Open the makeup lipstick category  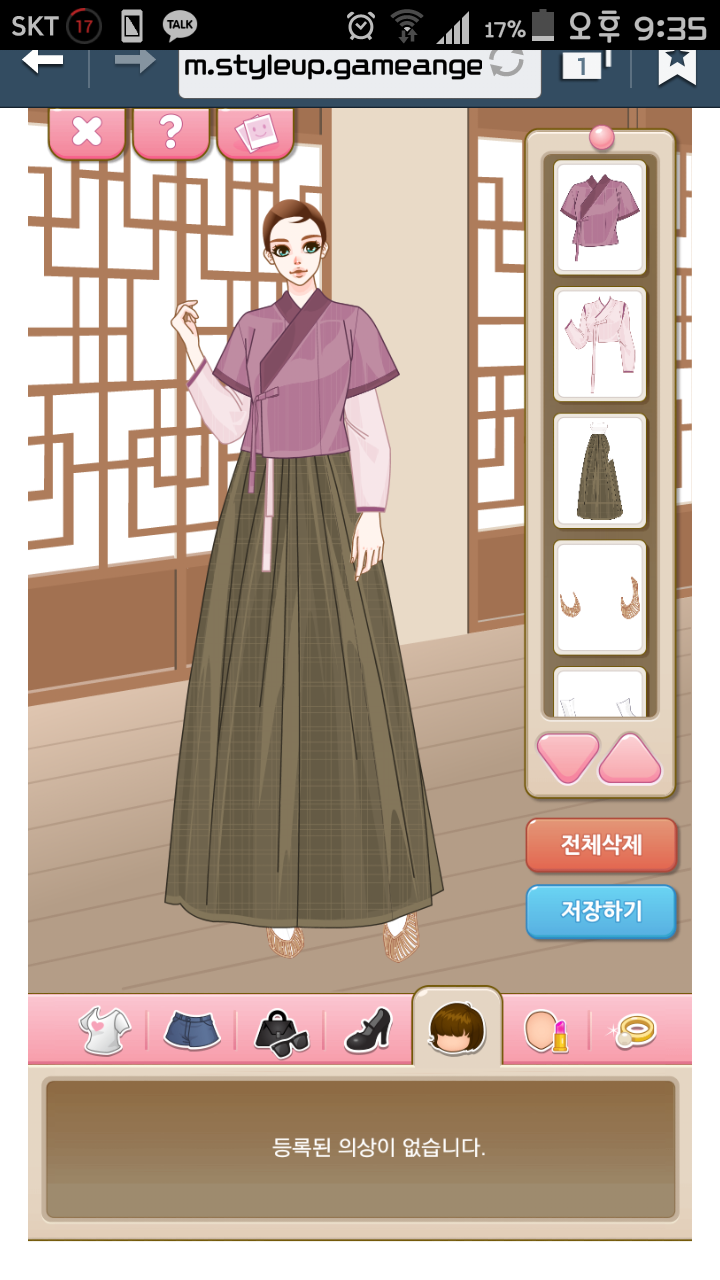coord(547,1030)
